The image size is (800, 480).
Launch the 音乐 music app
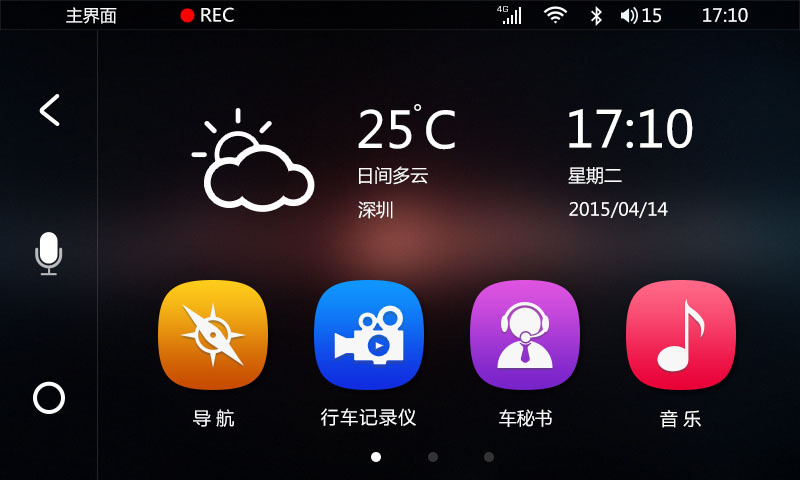coord(681,335)
